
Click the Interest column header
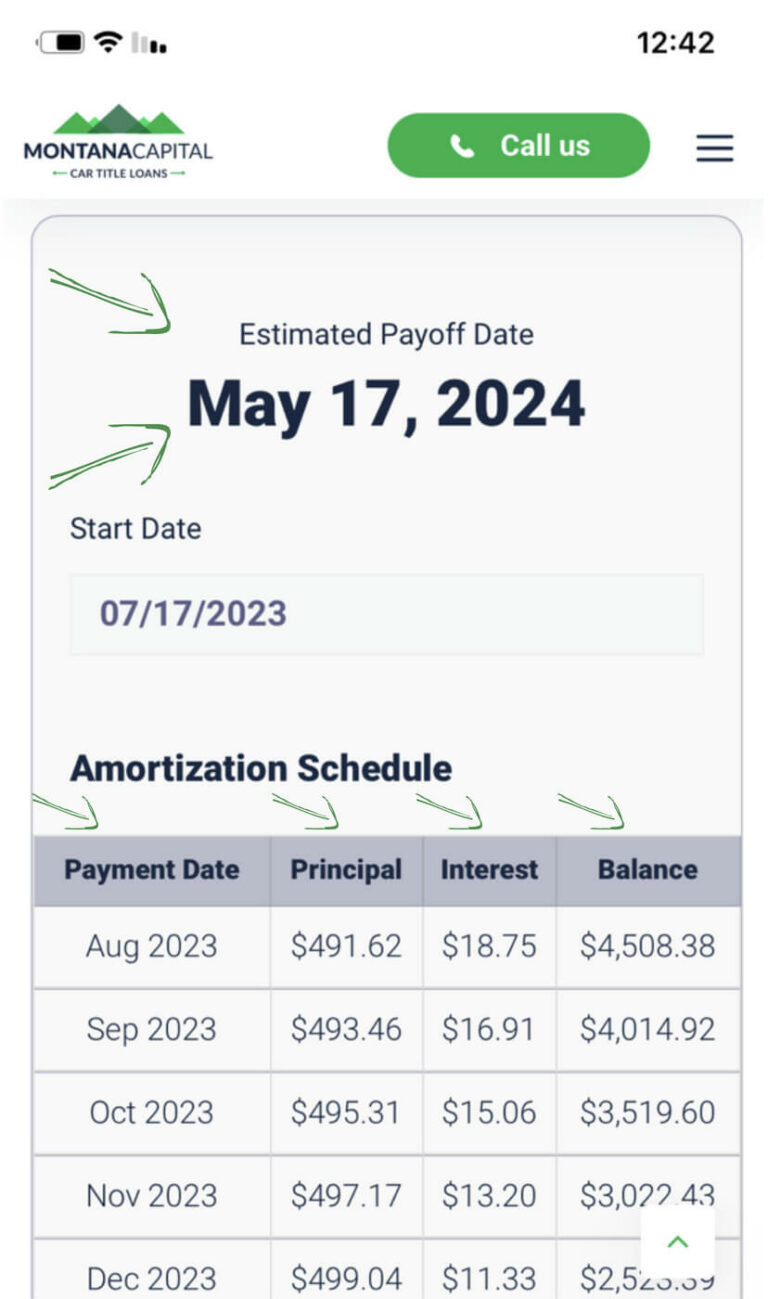pos(489,870)
